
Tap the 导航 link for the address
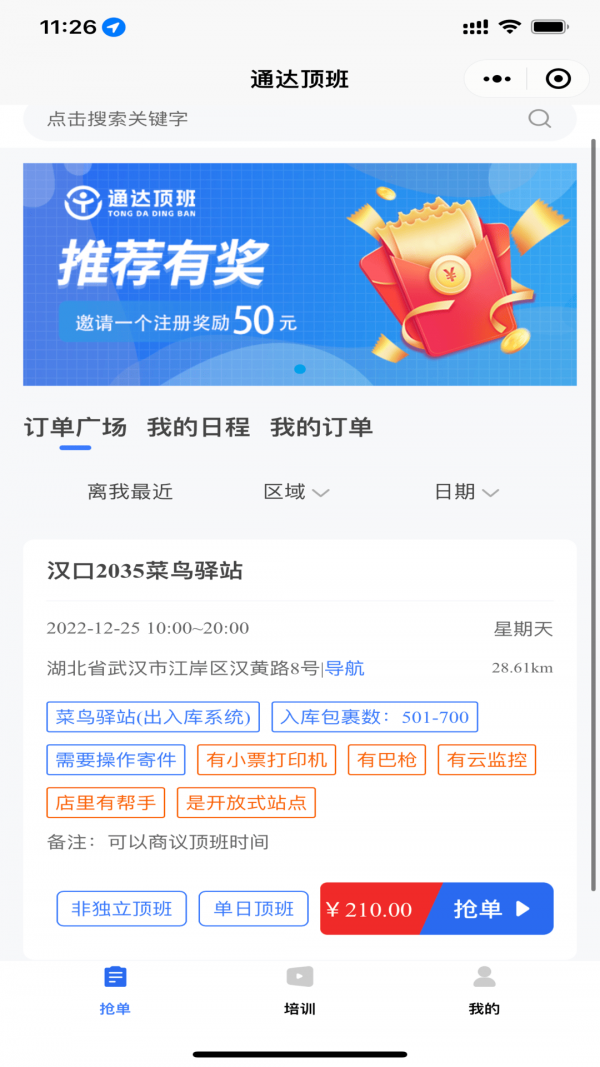(x=345, y=668)
